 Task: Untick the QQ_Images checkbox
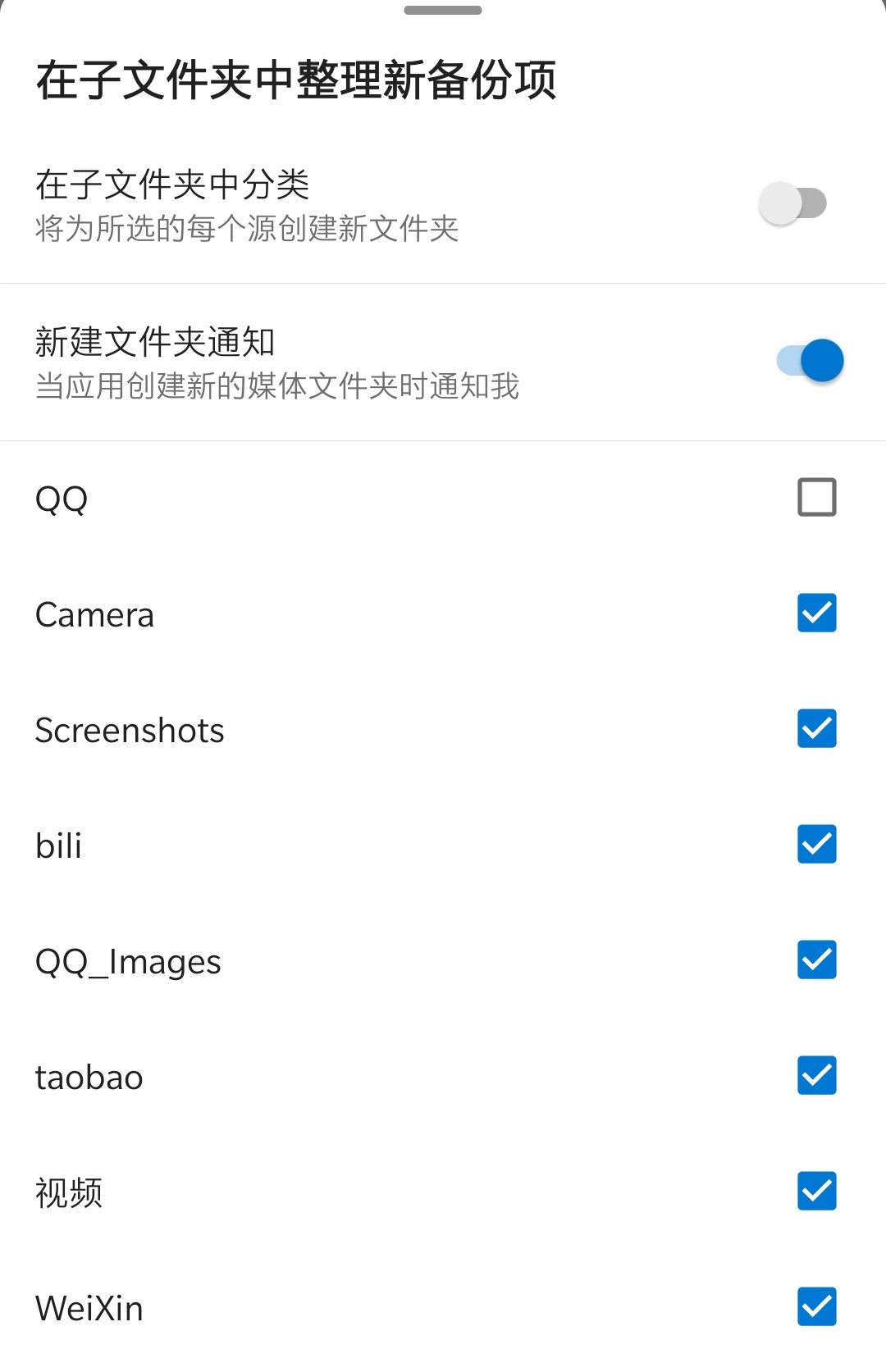point(817,960)
